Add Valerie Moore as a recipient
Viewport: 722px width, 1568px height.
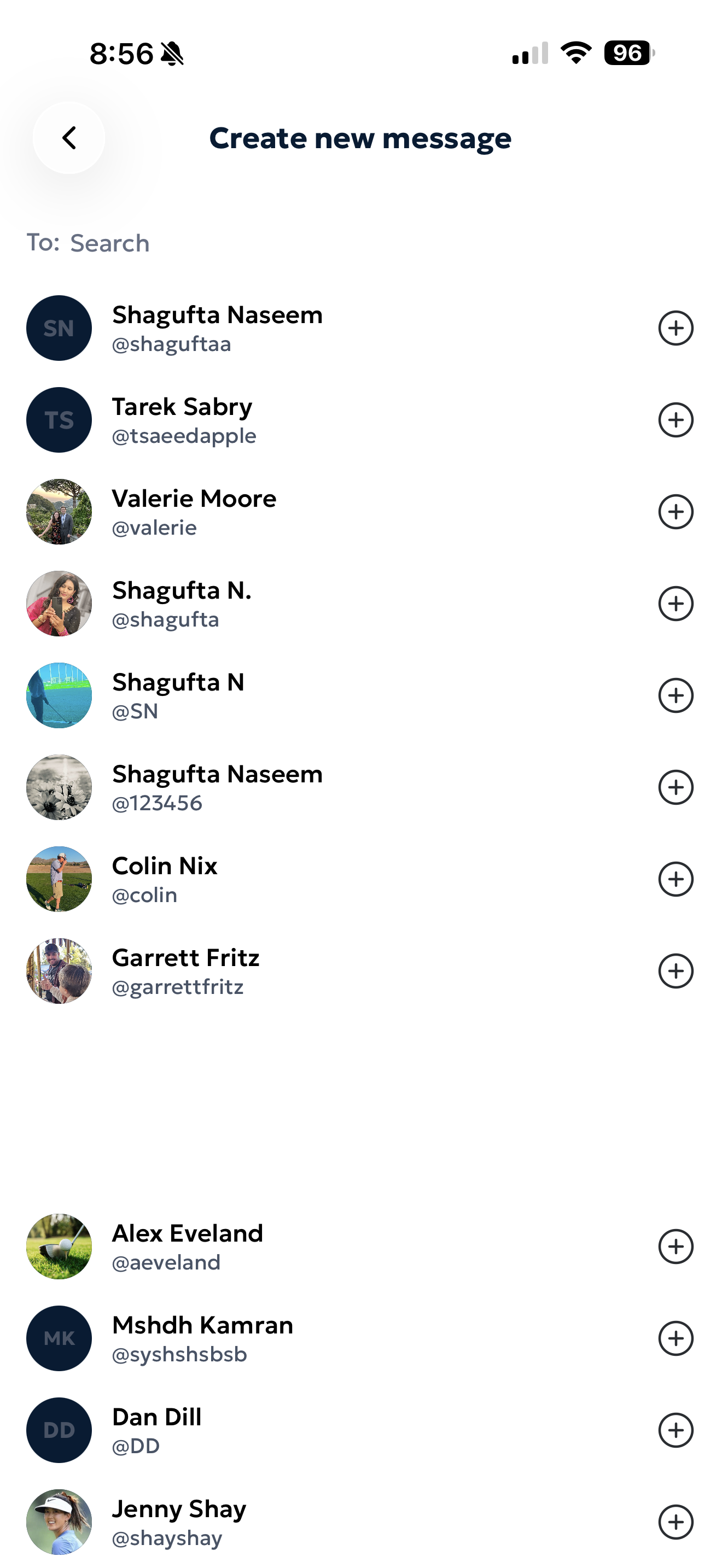(676, 512)
